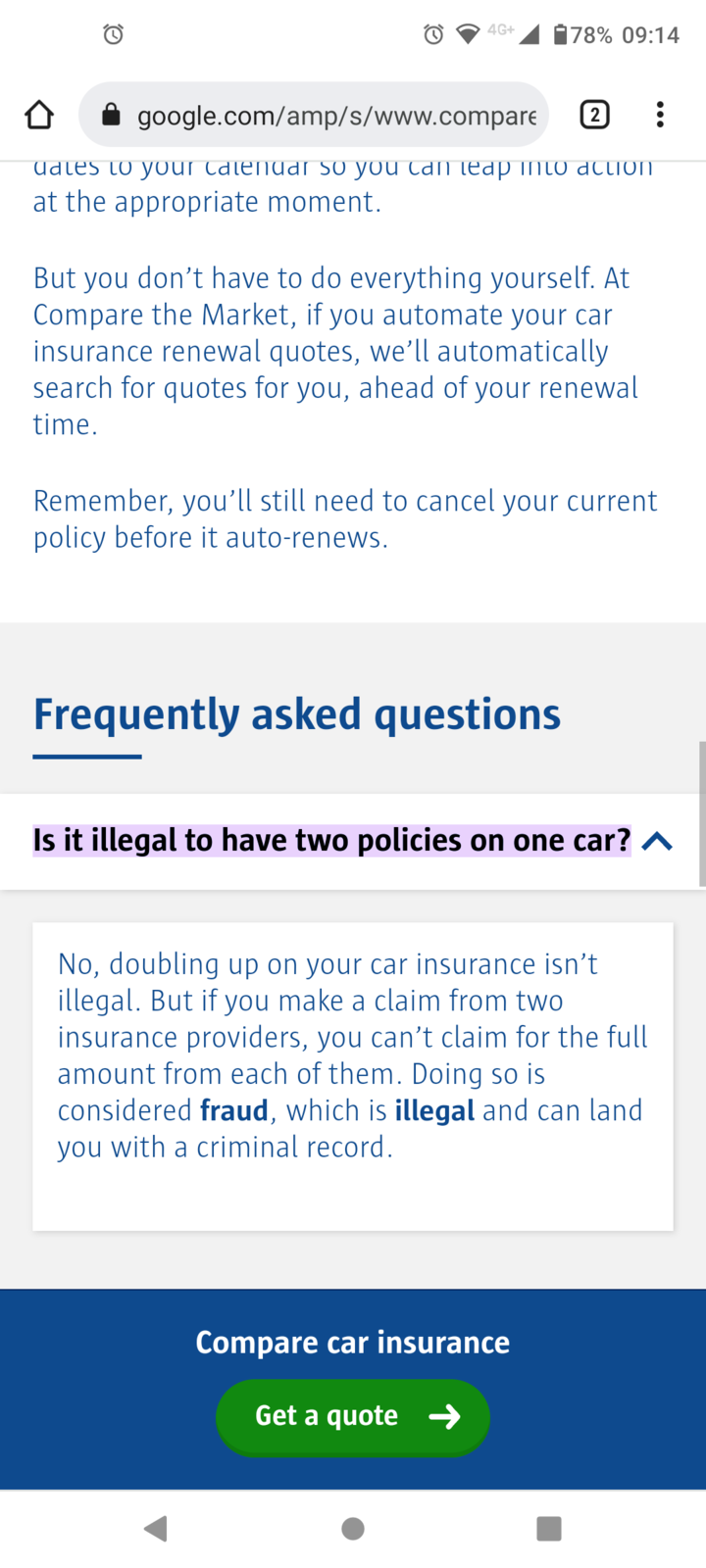Viewport: 706px width, 1568px height.
Task: Tap the Compare car insurance heading
Action: click(x=353, y=1342)
